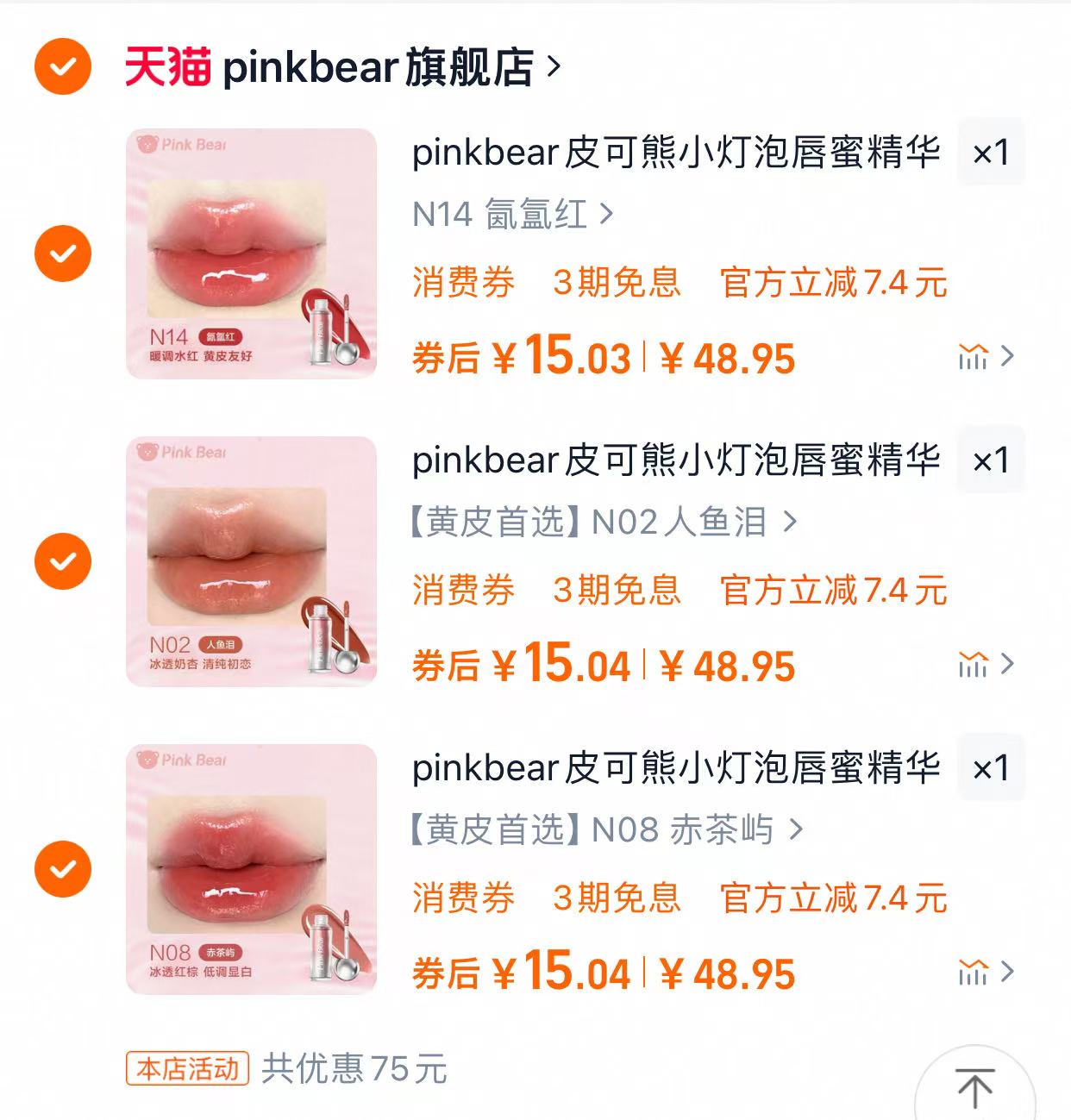Change the N08 赤茶屿 shade option

pos(604,829)
